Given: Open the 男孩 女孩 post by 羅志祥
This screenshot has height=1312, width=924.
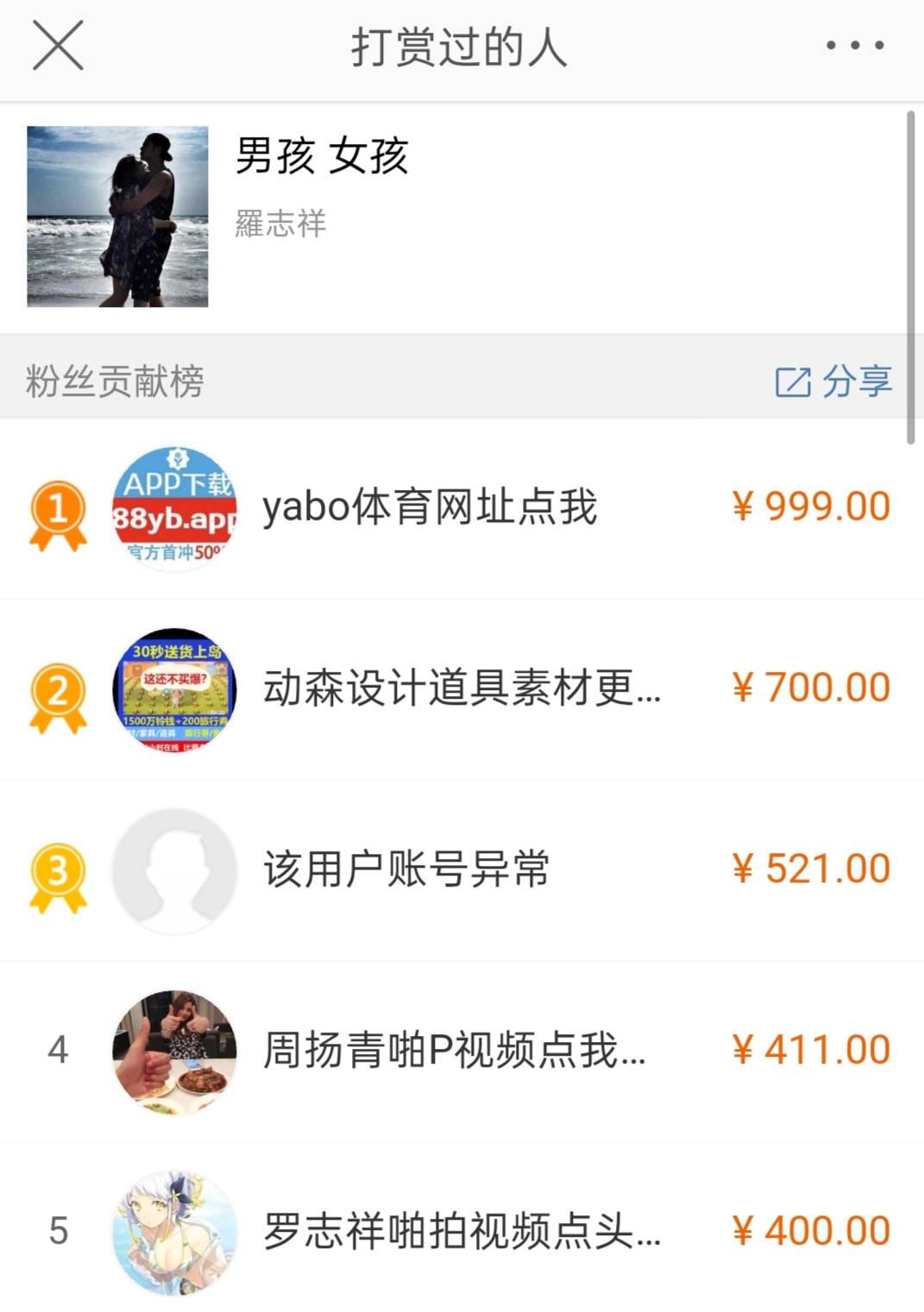Looking at the screenshot, I should (x=321, y=157).
